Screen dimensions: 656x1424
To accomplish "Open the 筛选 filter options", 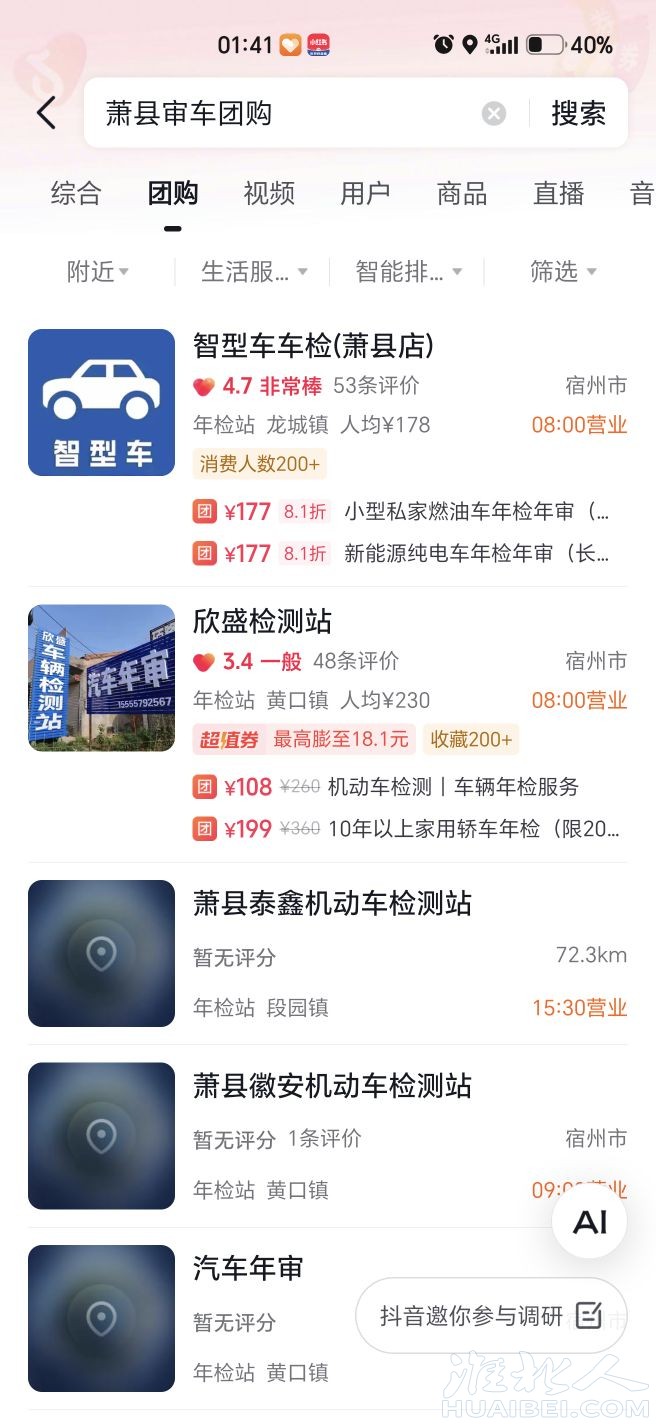I will 563,271.
